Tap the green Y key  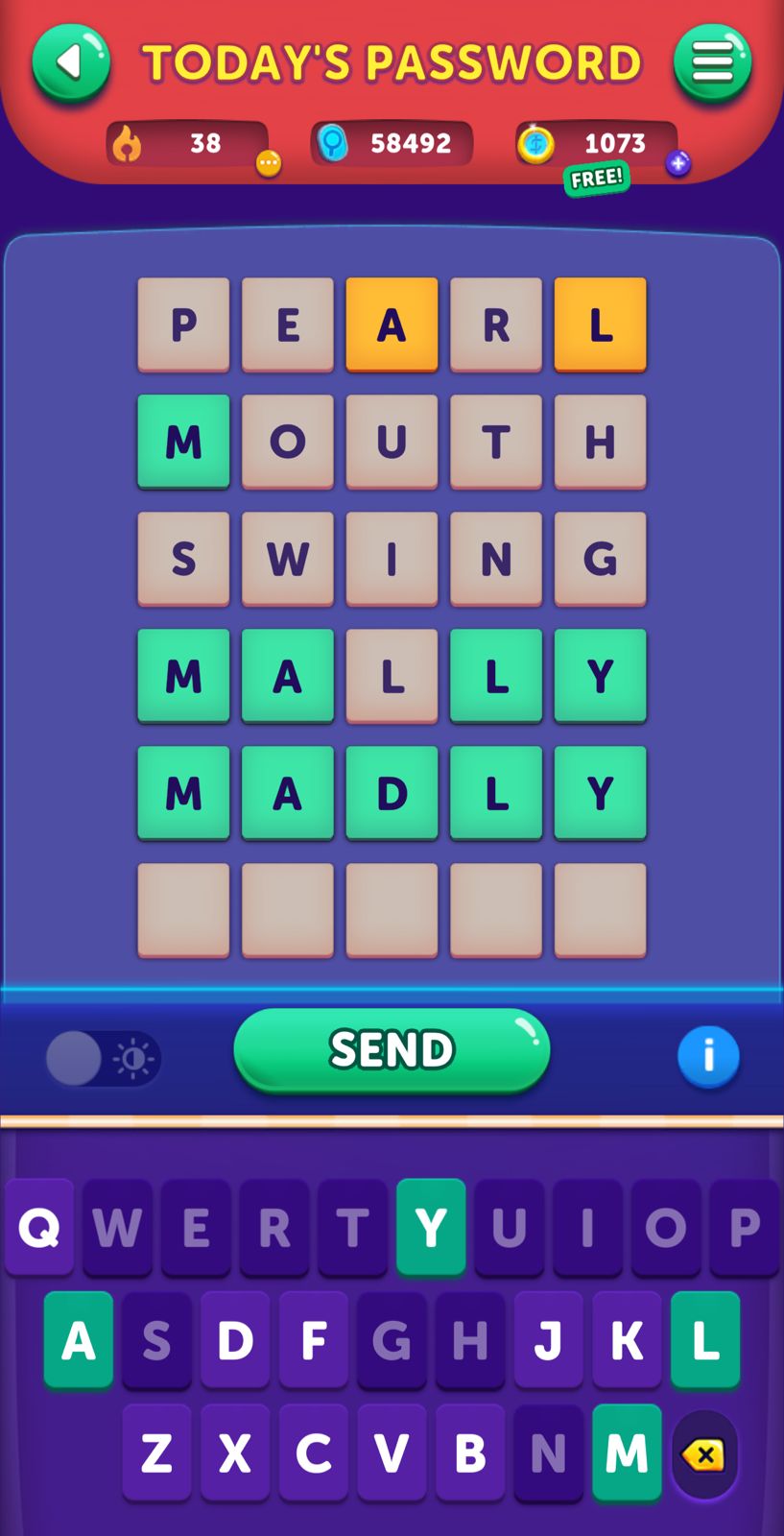coord(431,1226)
